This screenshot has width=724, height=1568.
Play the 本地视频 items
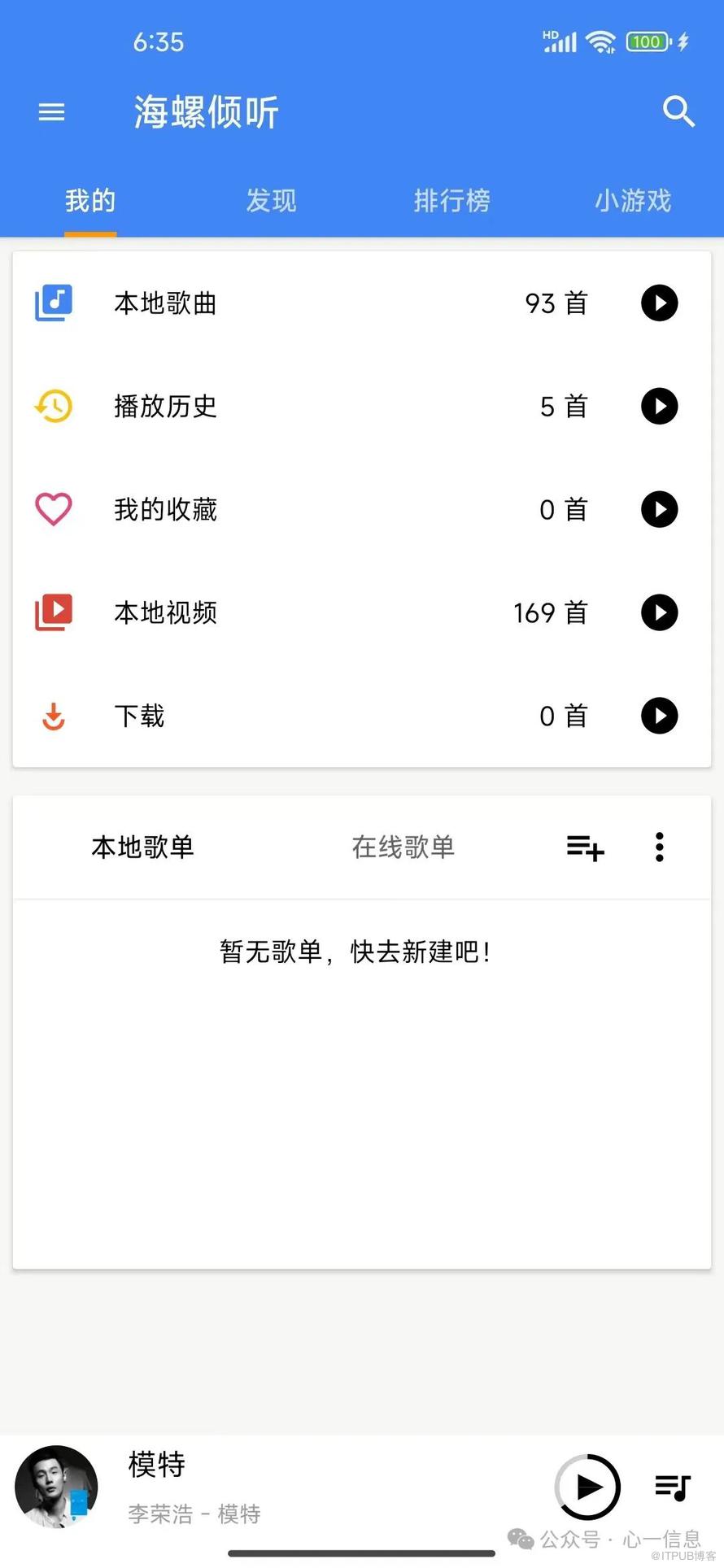[x=659, y=612]
